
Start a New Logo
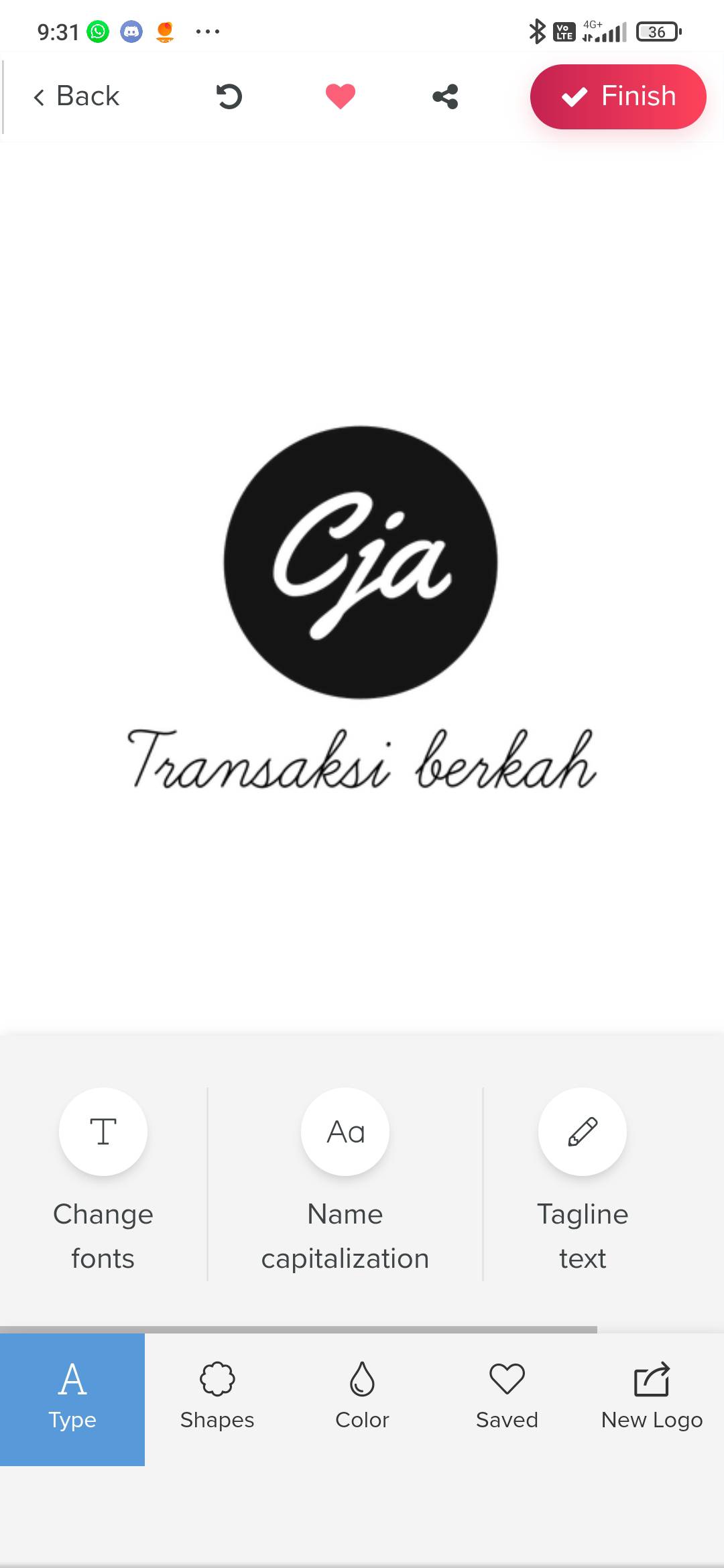pos(652,1399)
